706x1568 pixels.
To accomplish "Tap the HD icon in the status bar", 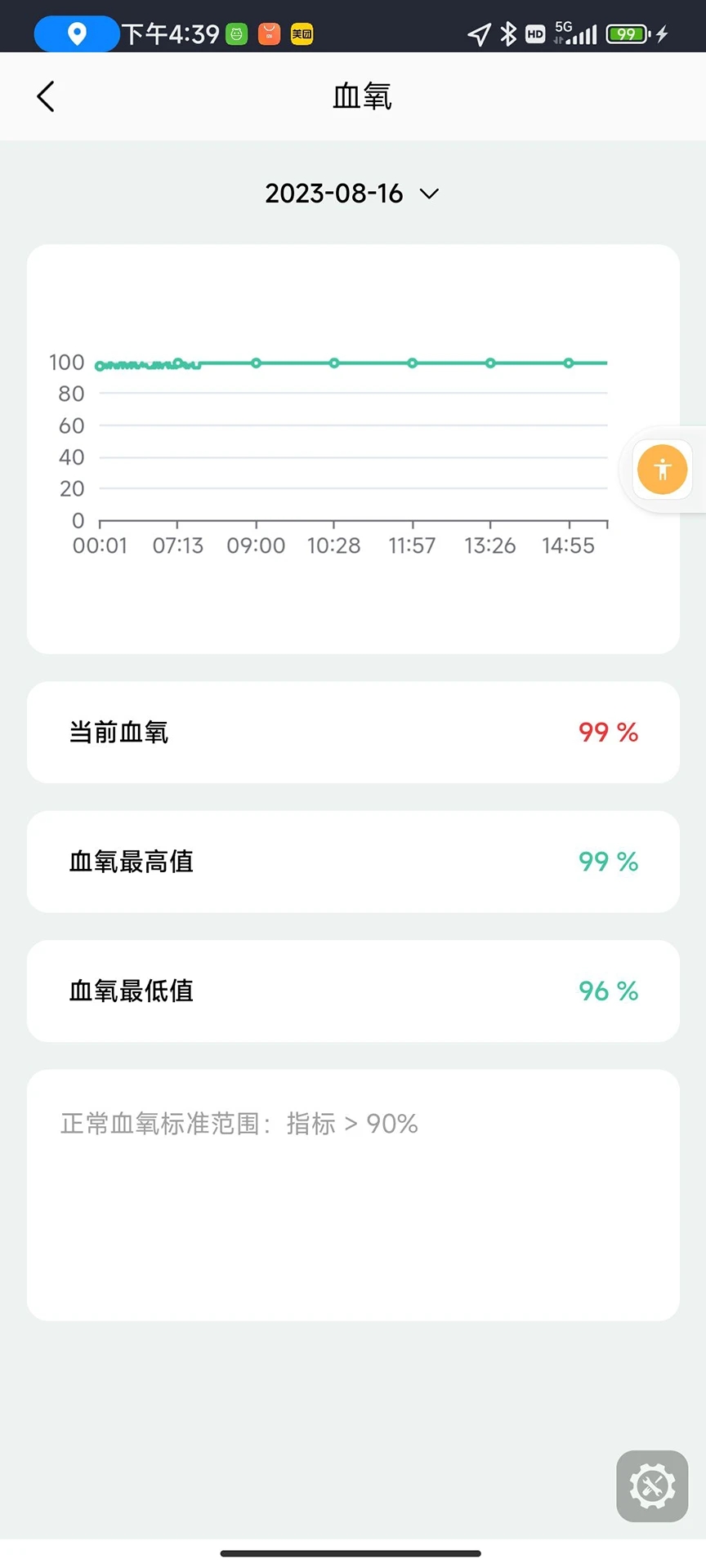I will coord(536,33).
